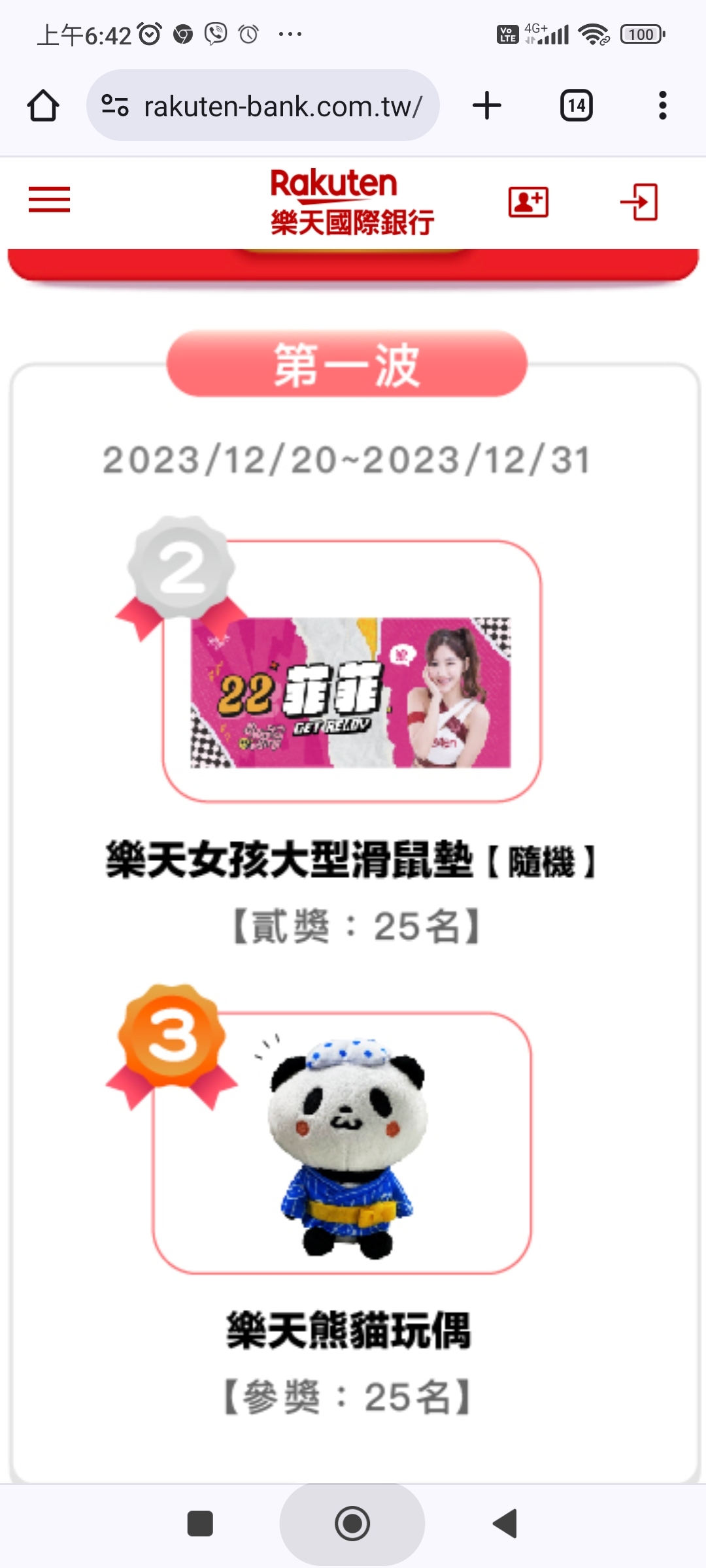Open the tab switcher showing 14 tabs

point(576,105)
